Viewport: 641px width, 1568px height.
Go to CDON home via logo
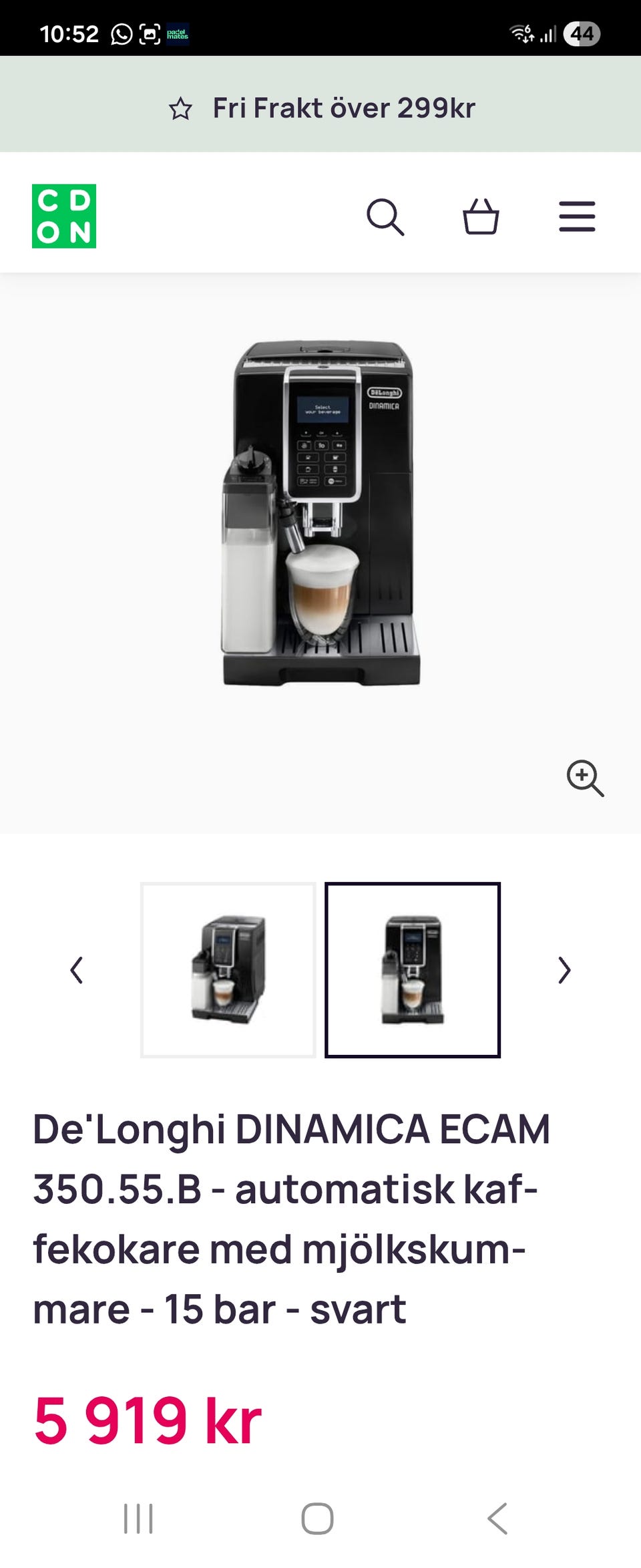coord(64,216)
